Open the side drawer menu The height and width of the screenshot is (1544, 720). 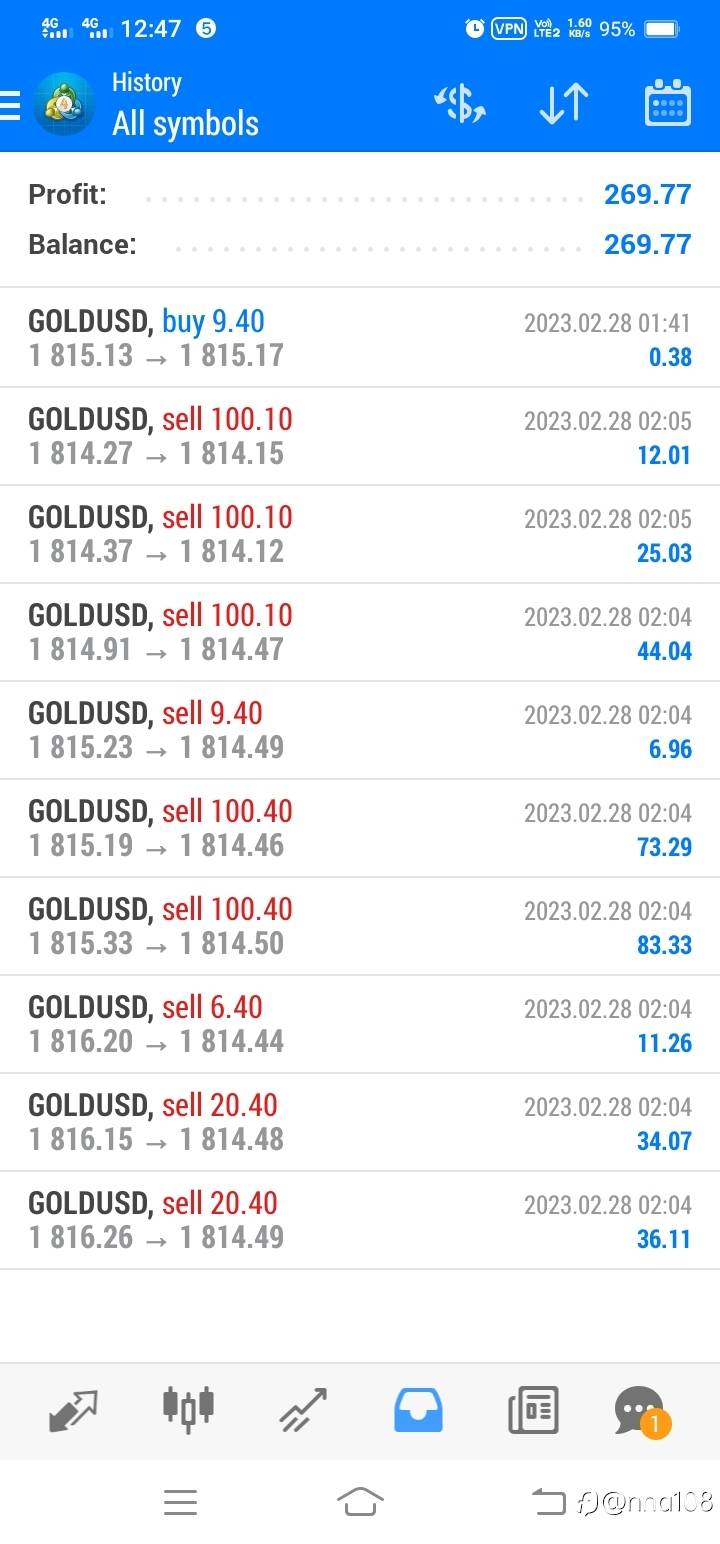point(10,104)
